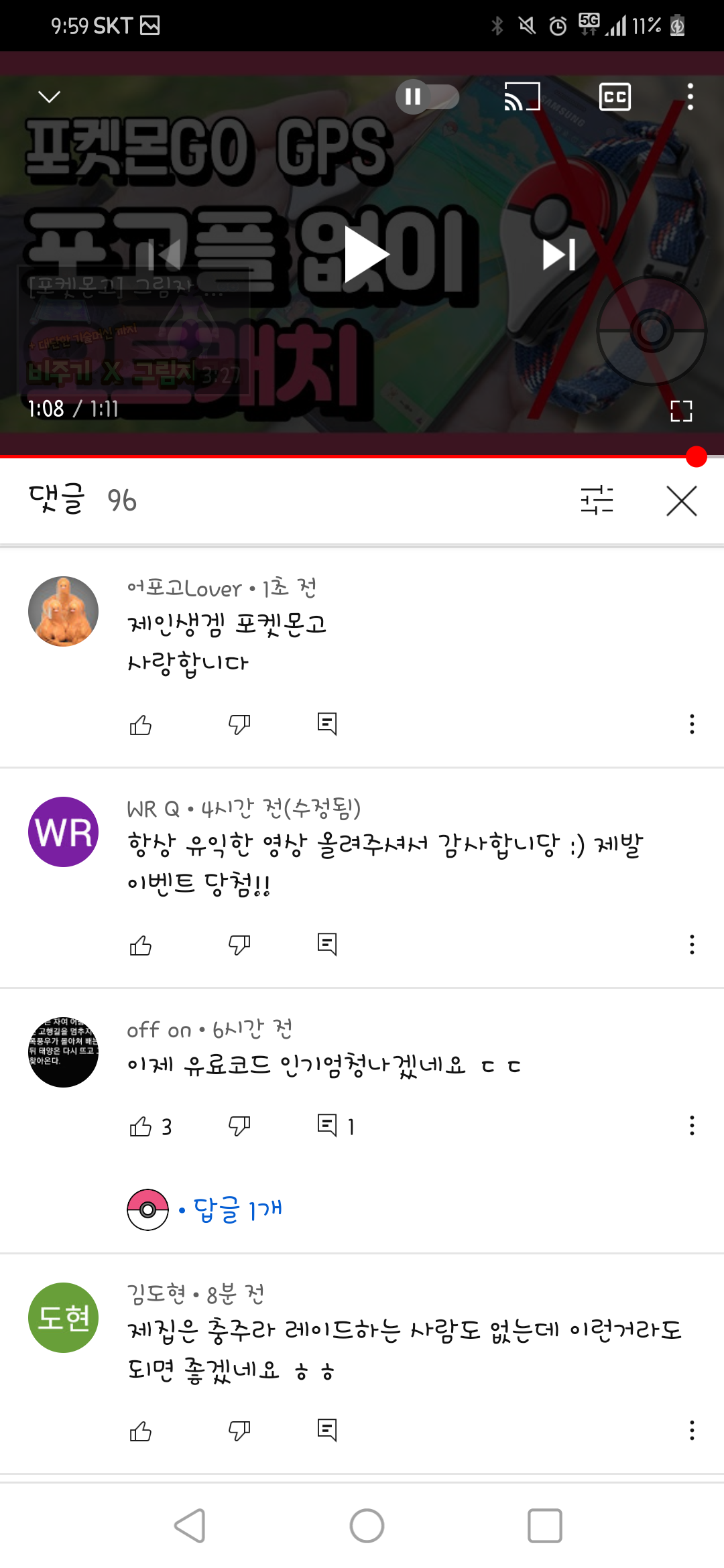Go back using the system back button
The width and height of the screenshot is (724, 1568).
pyautogui.click(x=190, y=1526)
